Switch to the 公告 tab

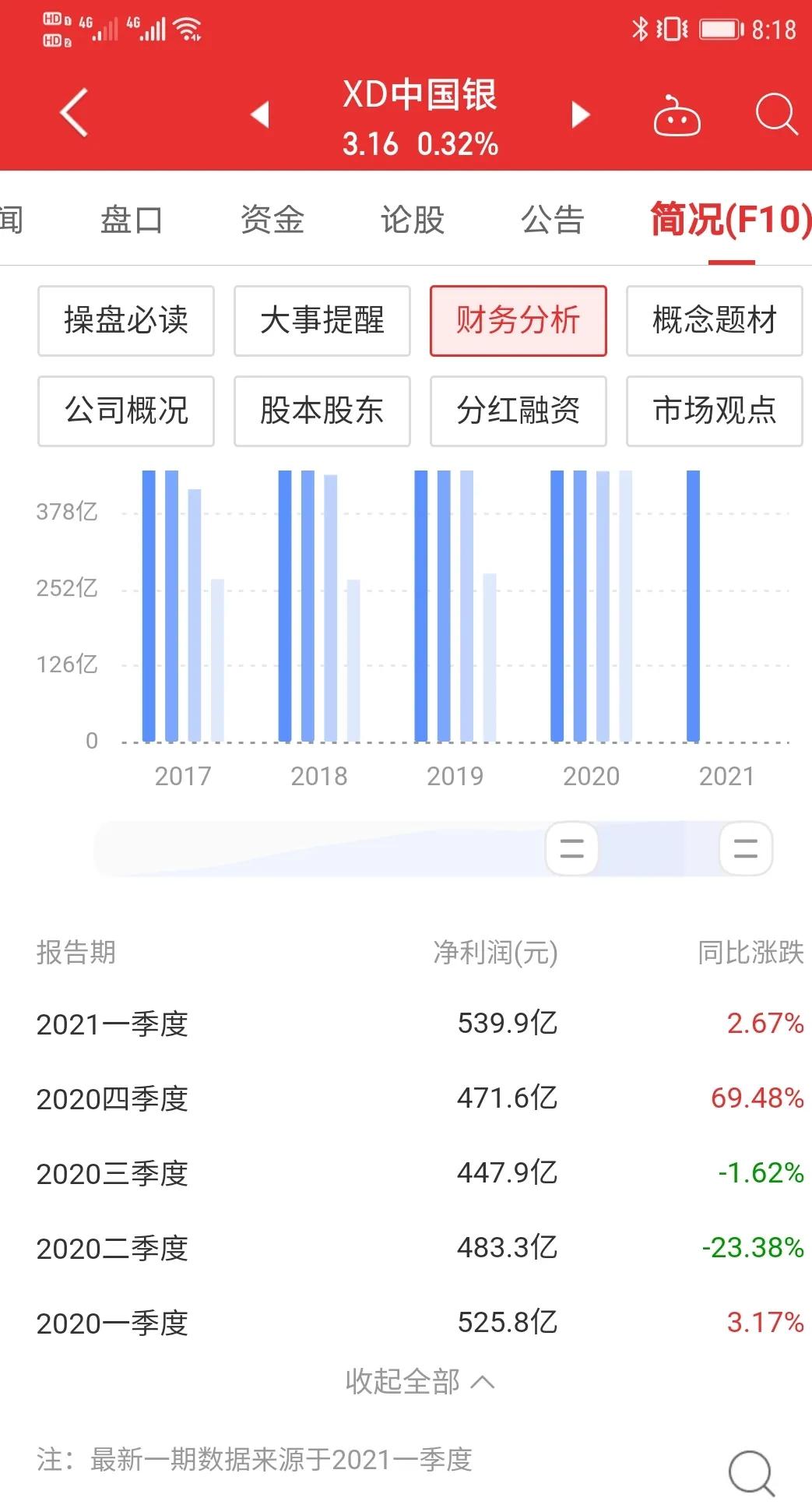click(551, 220)
